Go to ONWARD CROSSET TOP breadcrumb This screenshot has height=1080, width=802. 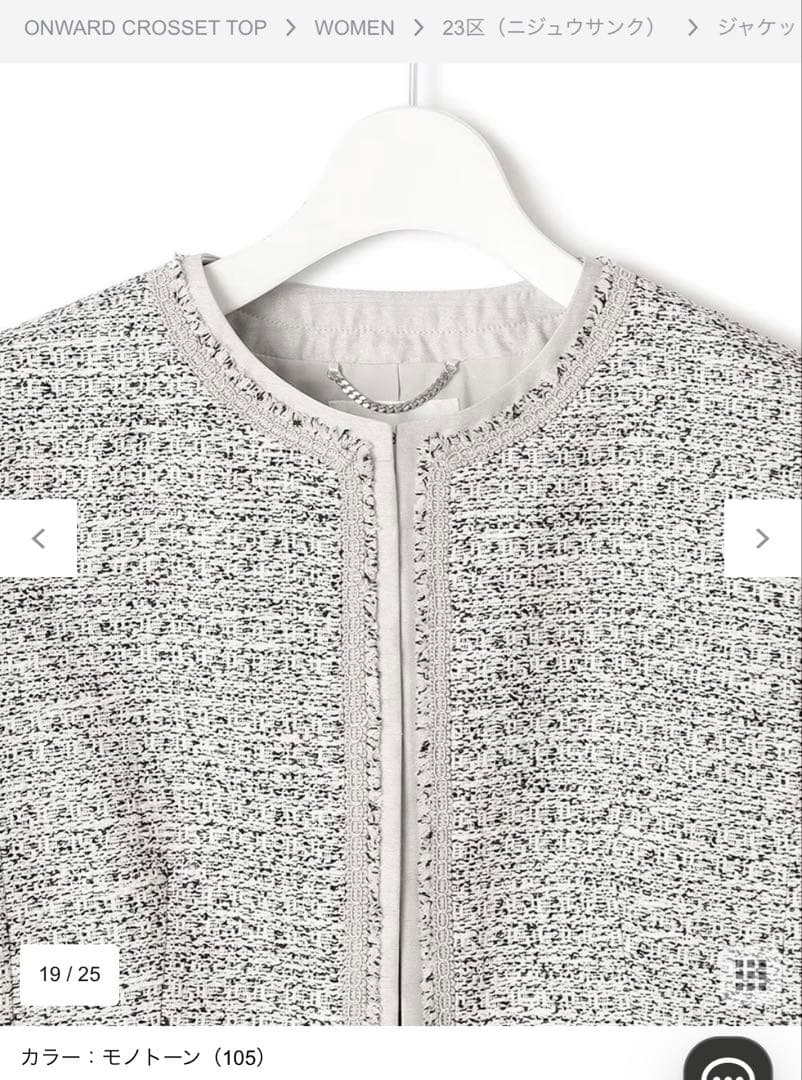145,28
